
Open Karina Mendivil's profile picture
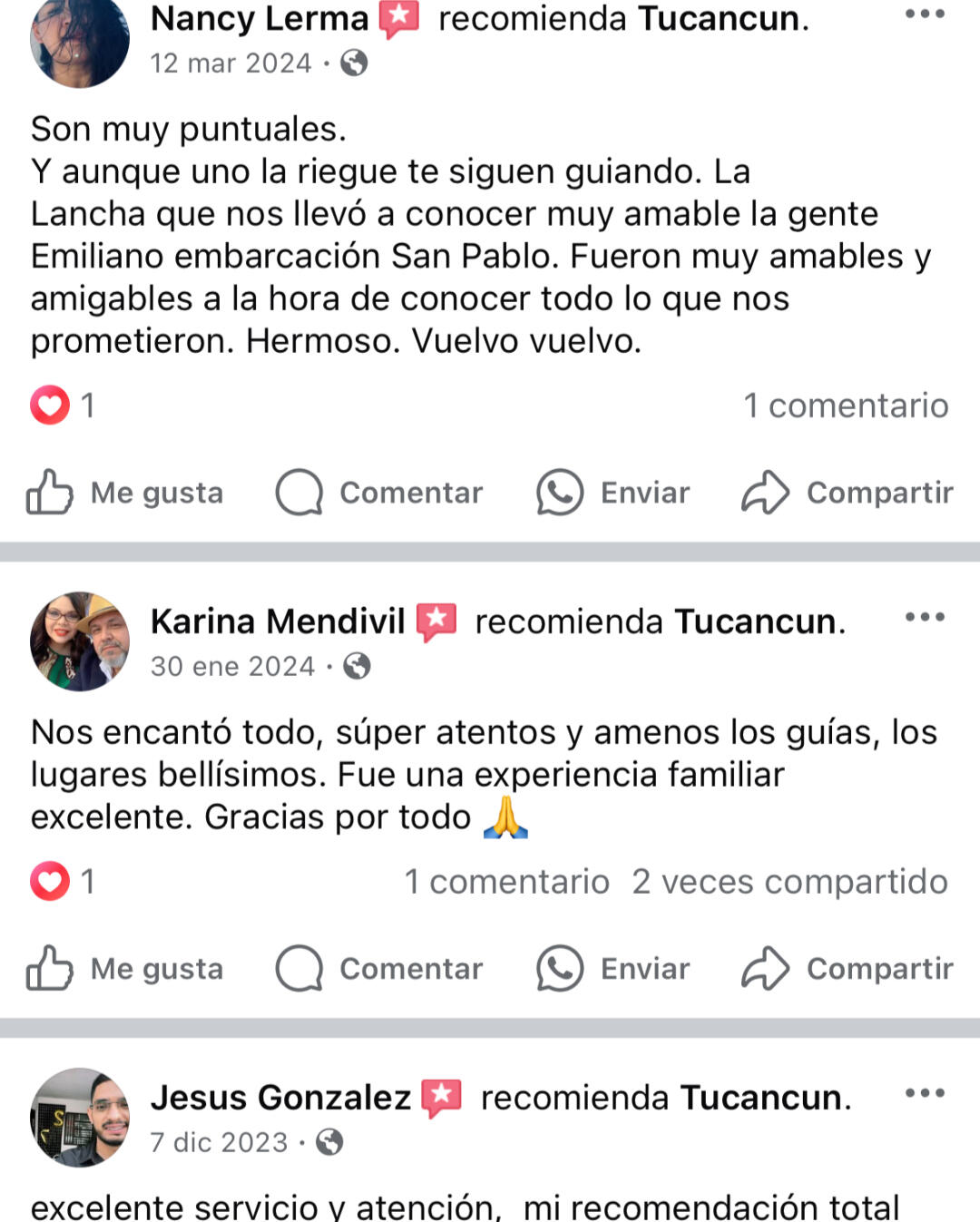[80, 641]
